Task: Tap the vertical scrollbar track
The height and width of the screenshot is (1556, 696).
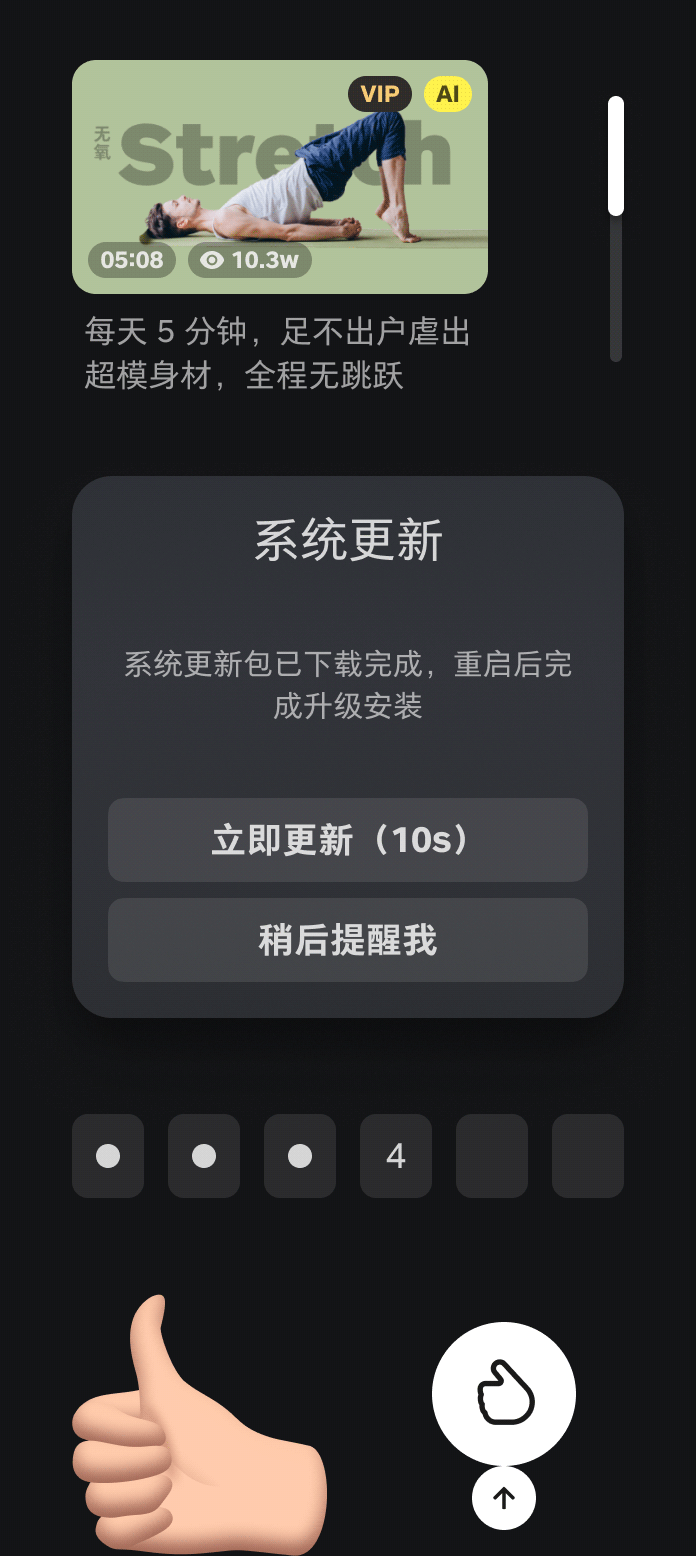Action: tap(616, 290)
